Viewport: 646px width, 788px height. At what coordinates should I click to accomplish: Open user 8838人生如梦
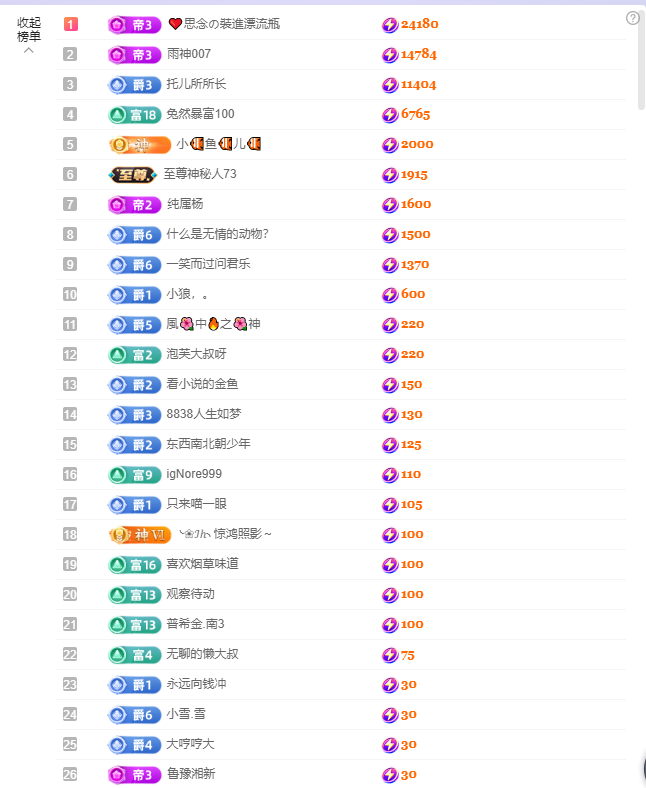point(204,414)
